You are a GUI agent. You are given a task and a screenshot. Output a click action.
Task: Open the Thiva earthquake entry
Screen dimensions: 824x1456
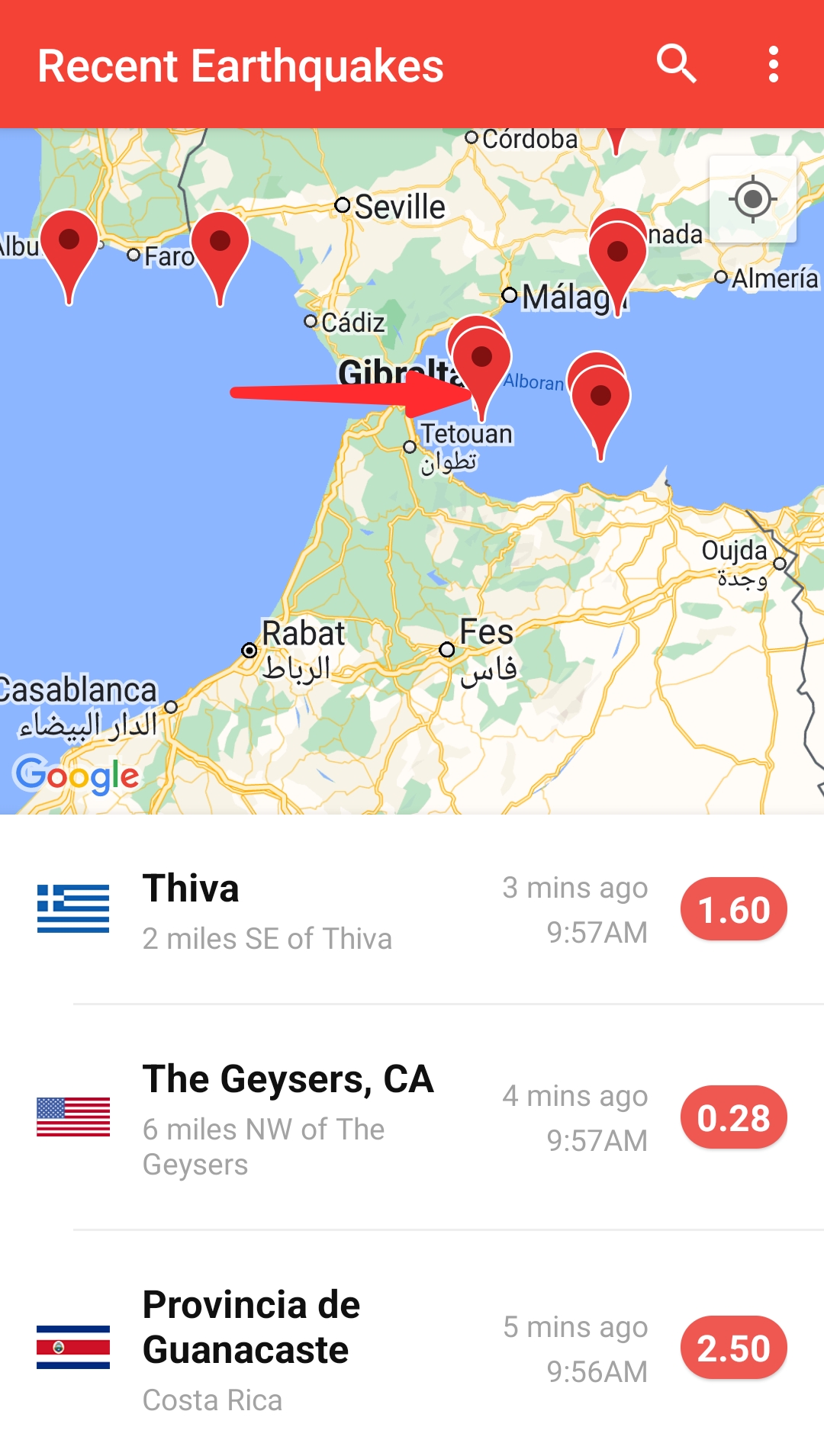pyautogui.click(x=412, y=911)
